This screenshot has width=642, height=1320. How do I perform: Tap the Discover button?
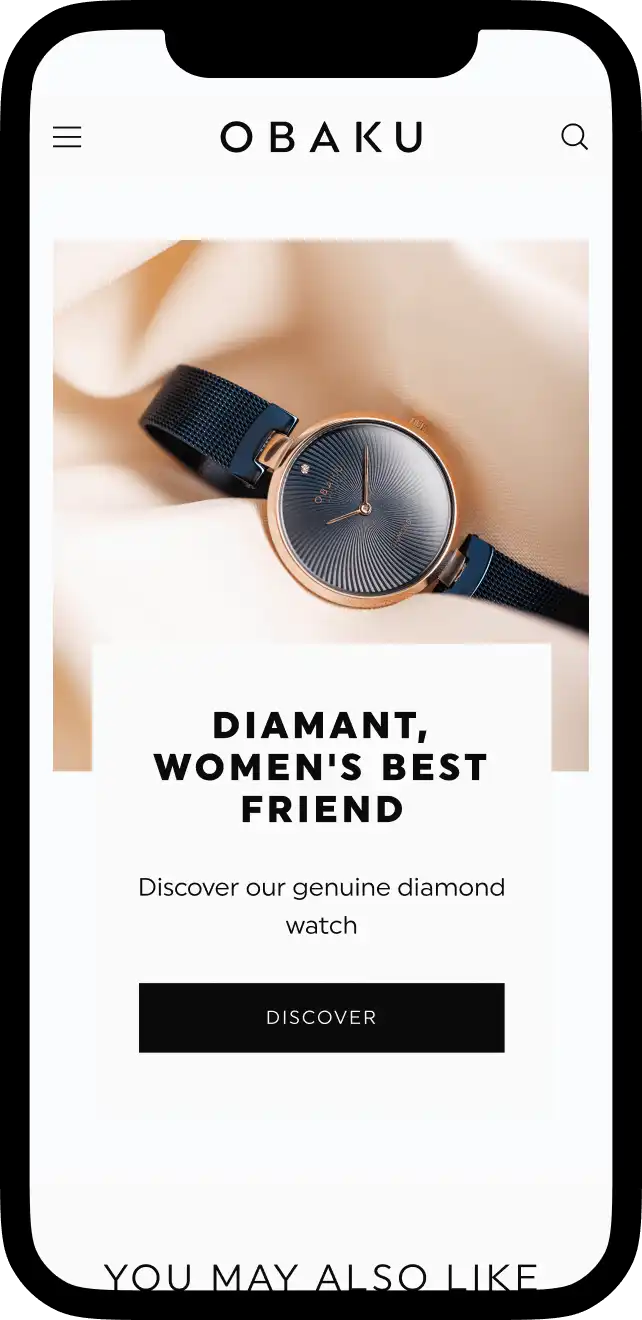tap(321, 1017)
